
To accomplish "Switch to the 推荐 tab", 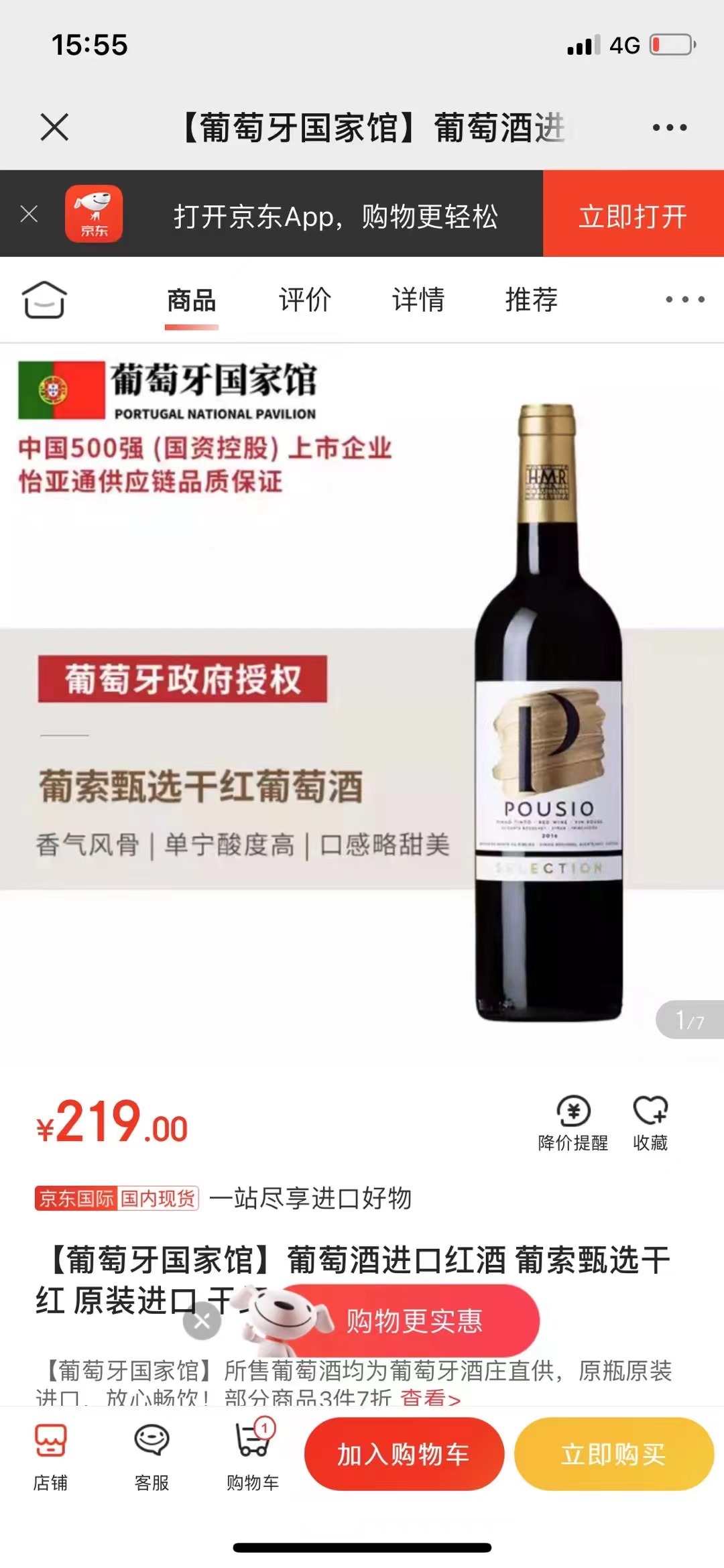I will tap(531, 300).
